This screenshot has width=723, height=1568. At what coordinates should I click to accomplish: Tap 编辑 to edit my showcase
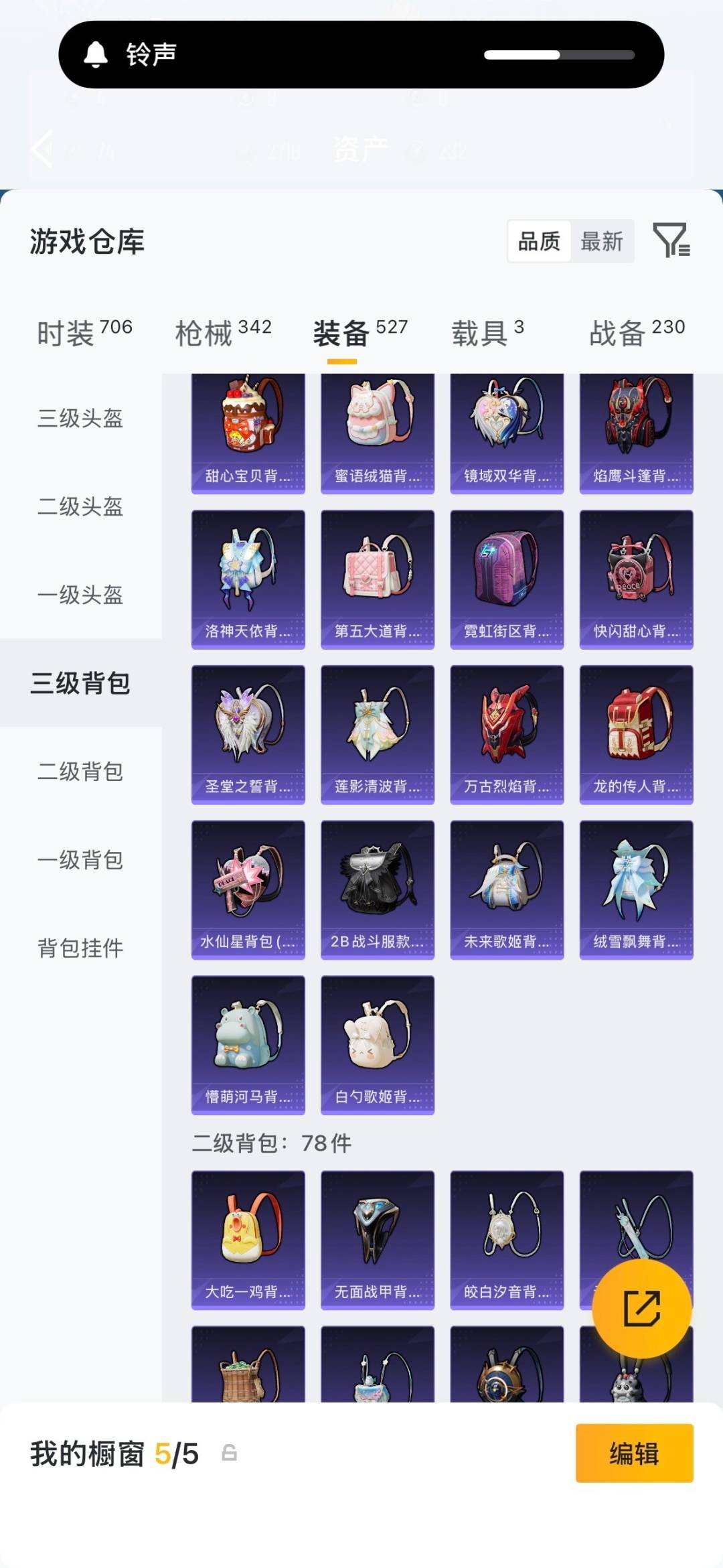coord(635,1453)
